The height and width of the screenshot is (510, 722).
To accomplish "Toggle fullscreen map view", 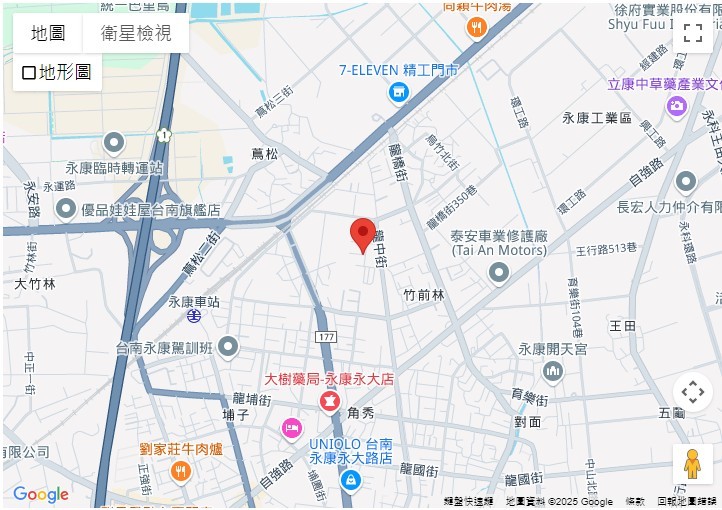I will pos(694,33).
